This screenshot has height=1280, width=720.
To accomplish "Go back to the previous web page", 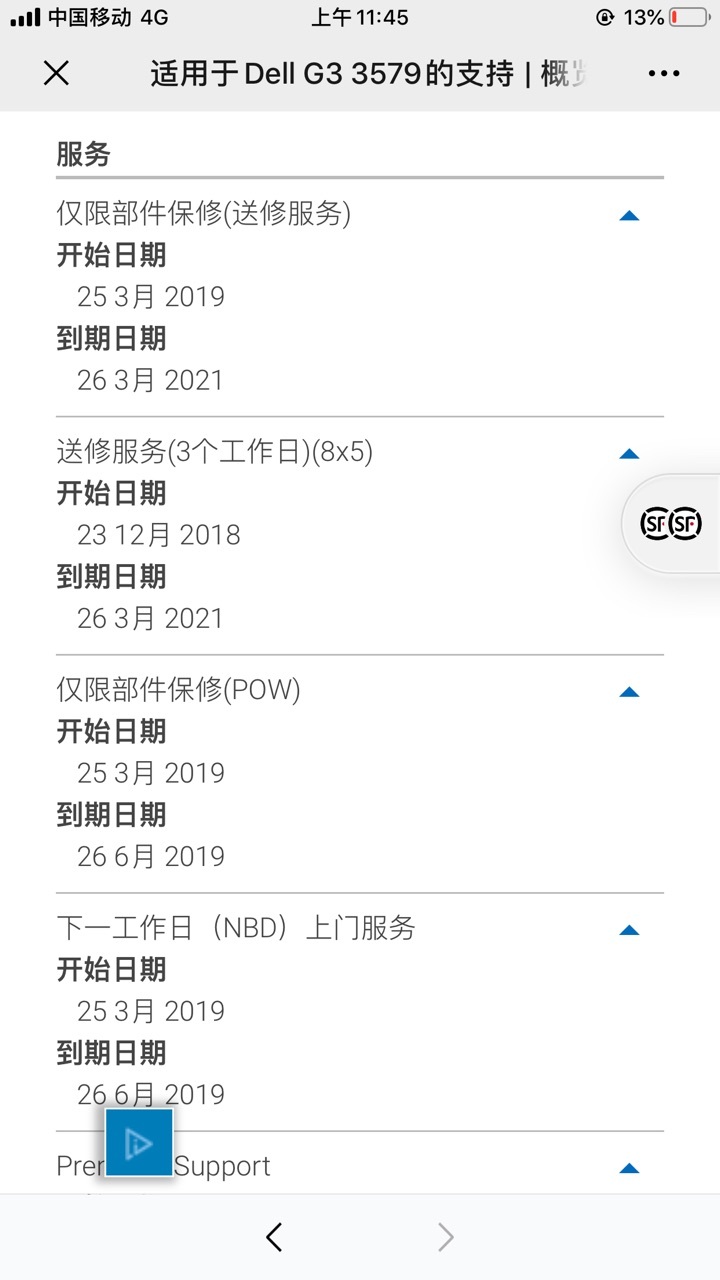I will point(274,1237).
